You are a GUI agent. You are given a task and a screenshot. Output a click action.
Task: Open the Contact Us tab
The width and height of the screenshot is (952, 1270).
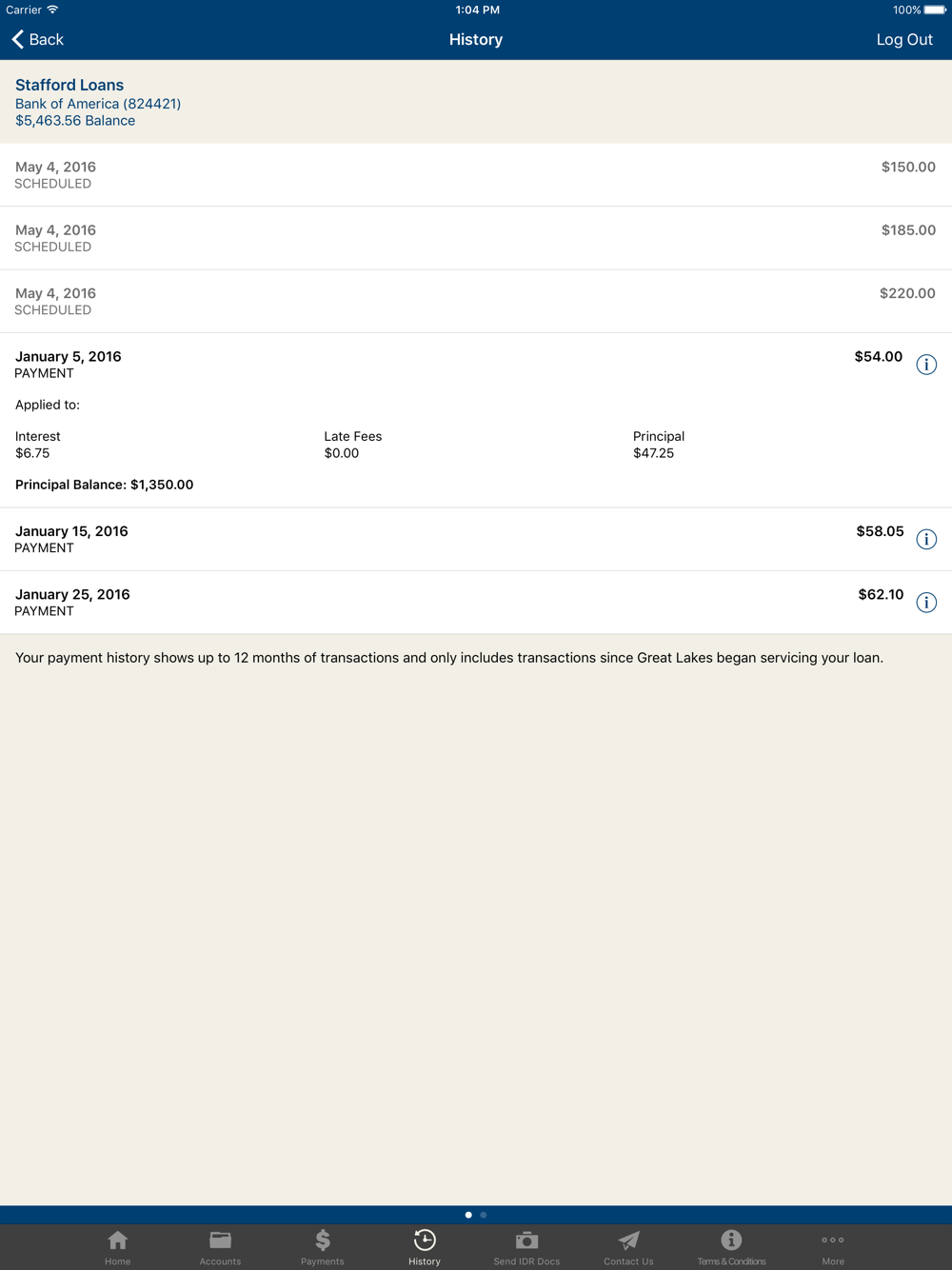(628, 1247)
